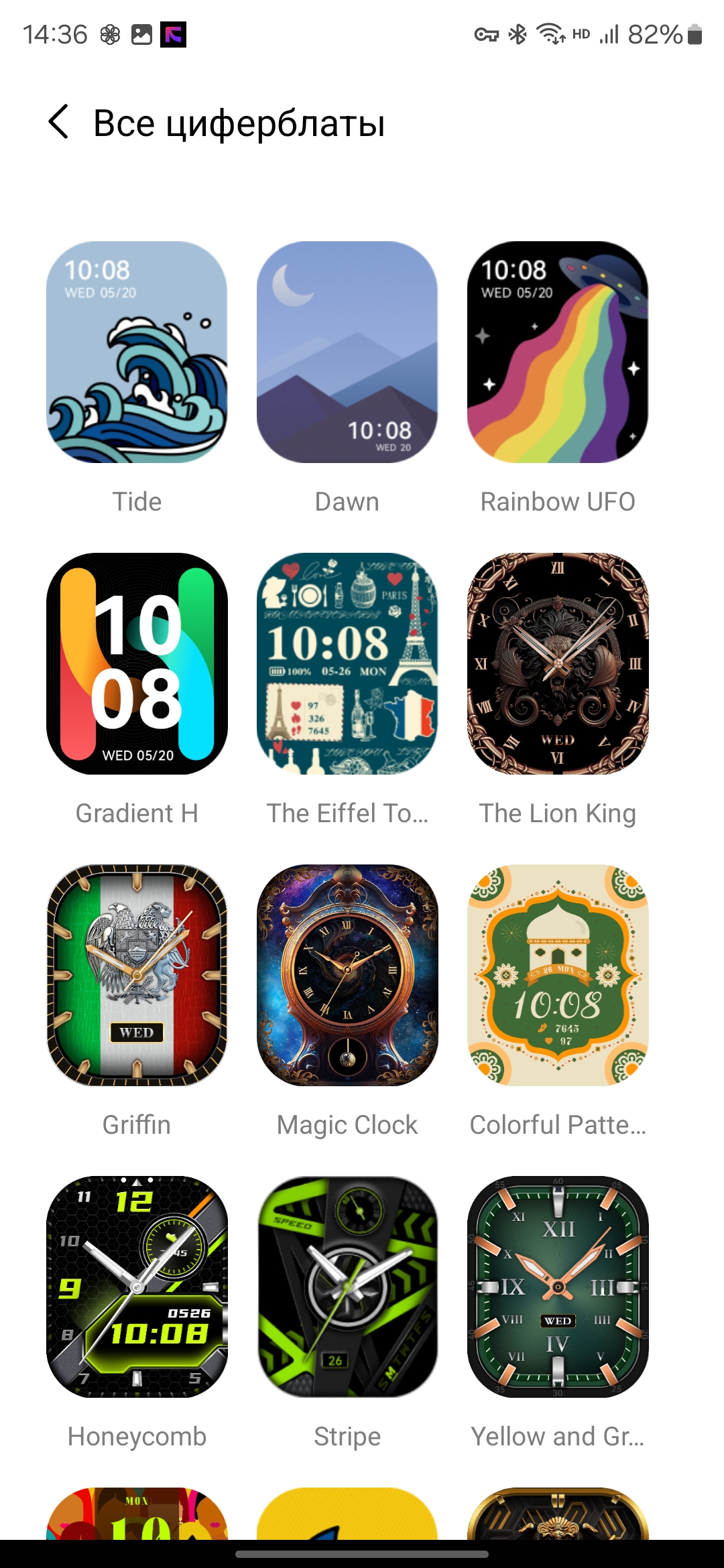The image size is (724, 1568).
Task: Open the Magic Clock watch face
Action: 347,976
